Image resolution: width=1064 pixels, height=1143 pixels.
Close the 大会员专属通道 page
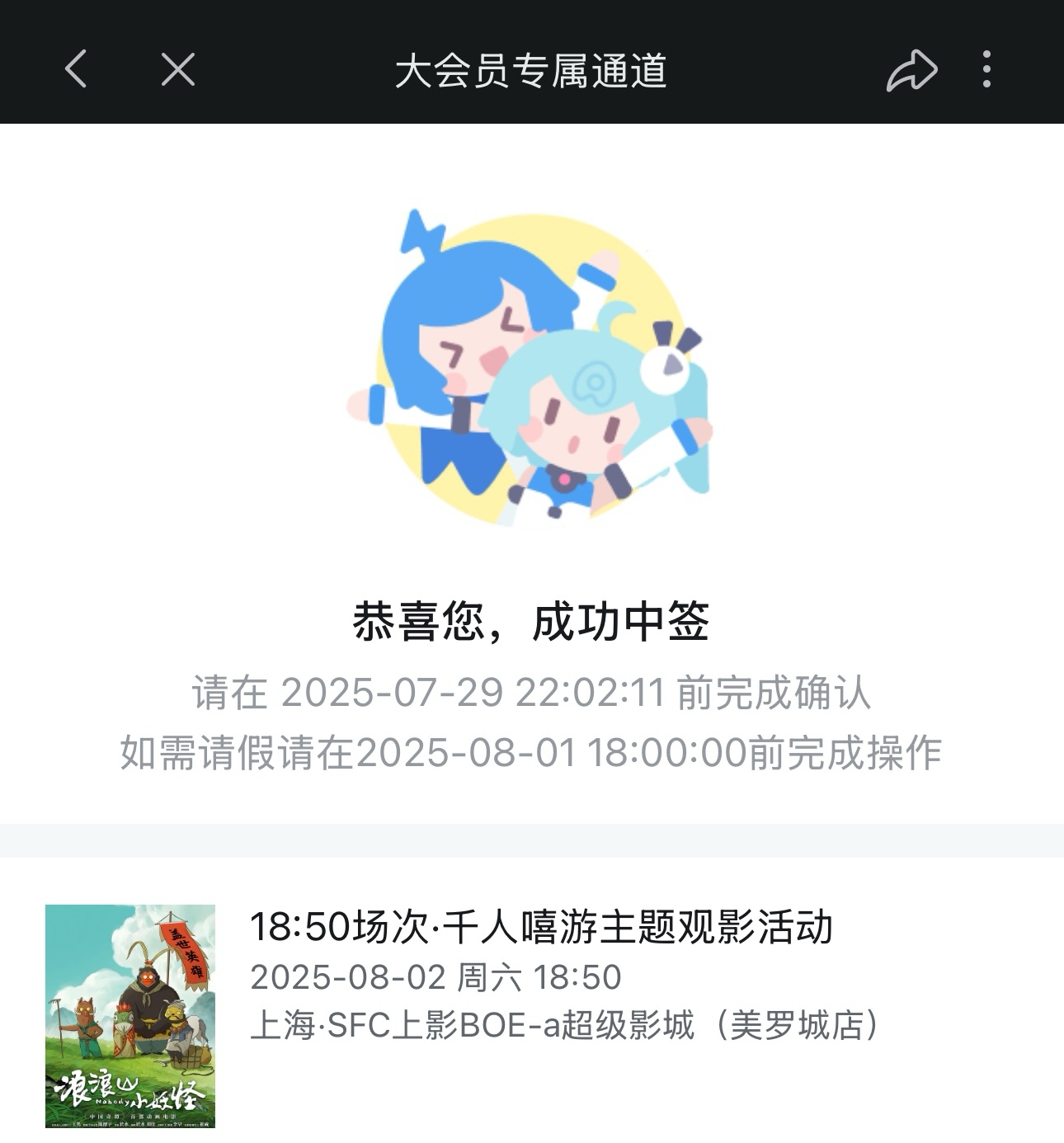click(177, 69)
